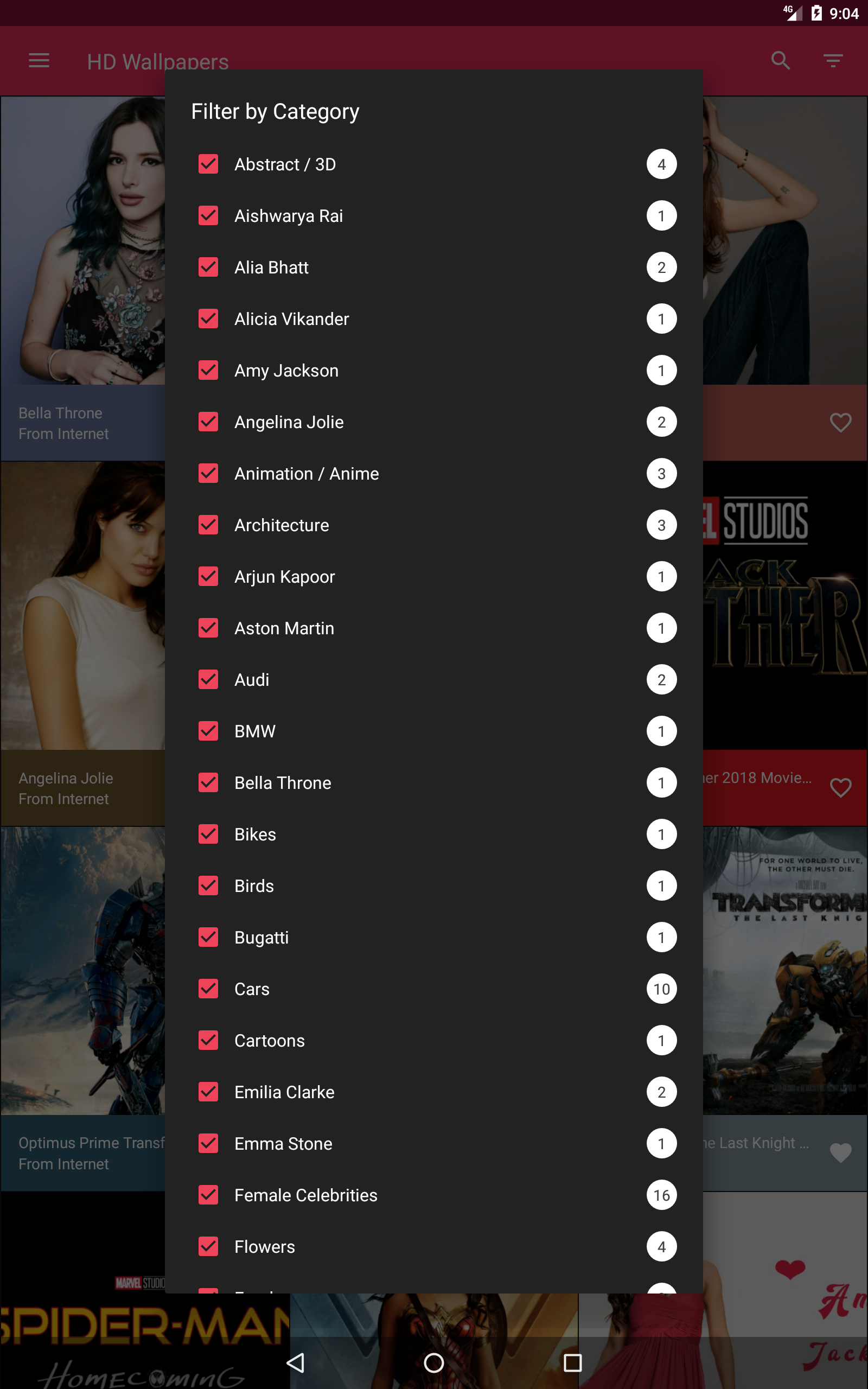
Task: Uncheck the Abstract / 3D category
Action: tap(208, 164)
